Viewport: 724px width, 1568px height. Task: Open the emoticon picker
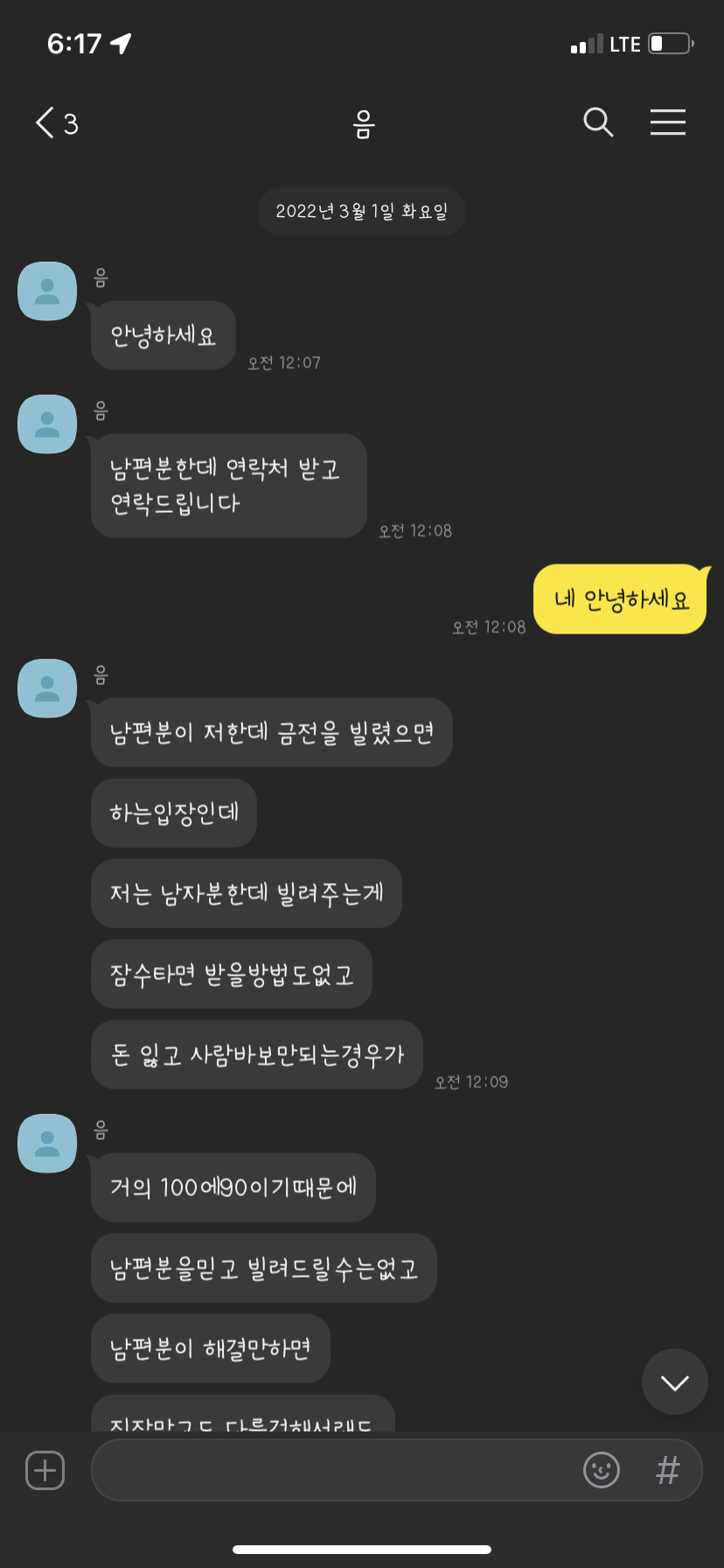602,1470
